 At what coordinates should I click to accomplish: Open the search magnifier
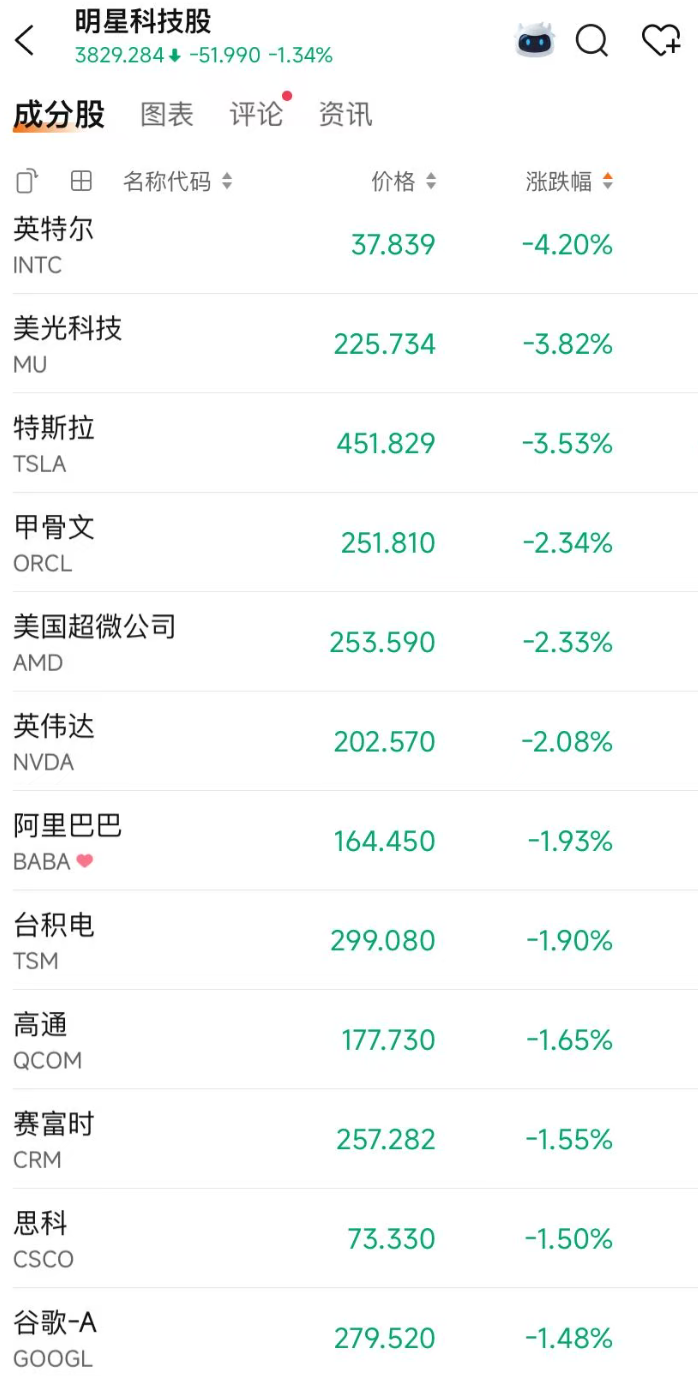pyautogui.click(x=592, y=41)
